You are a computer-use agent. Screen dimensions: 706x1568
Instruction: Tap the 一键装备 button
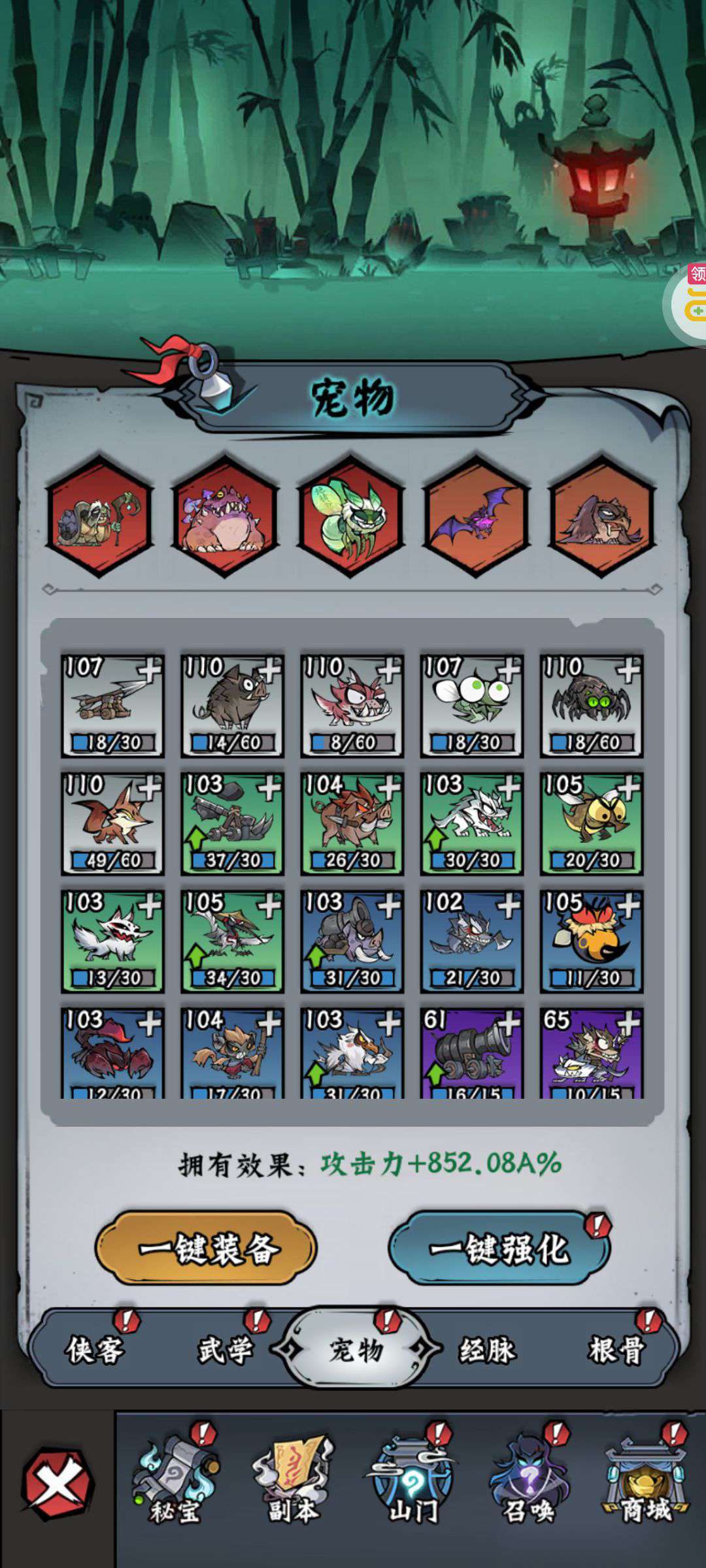[x=207, y=1249]
